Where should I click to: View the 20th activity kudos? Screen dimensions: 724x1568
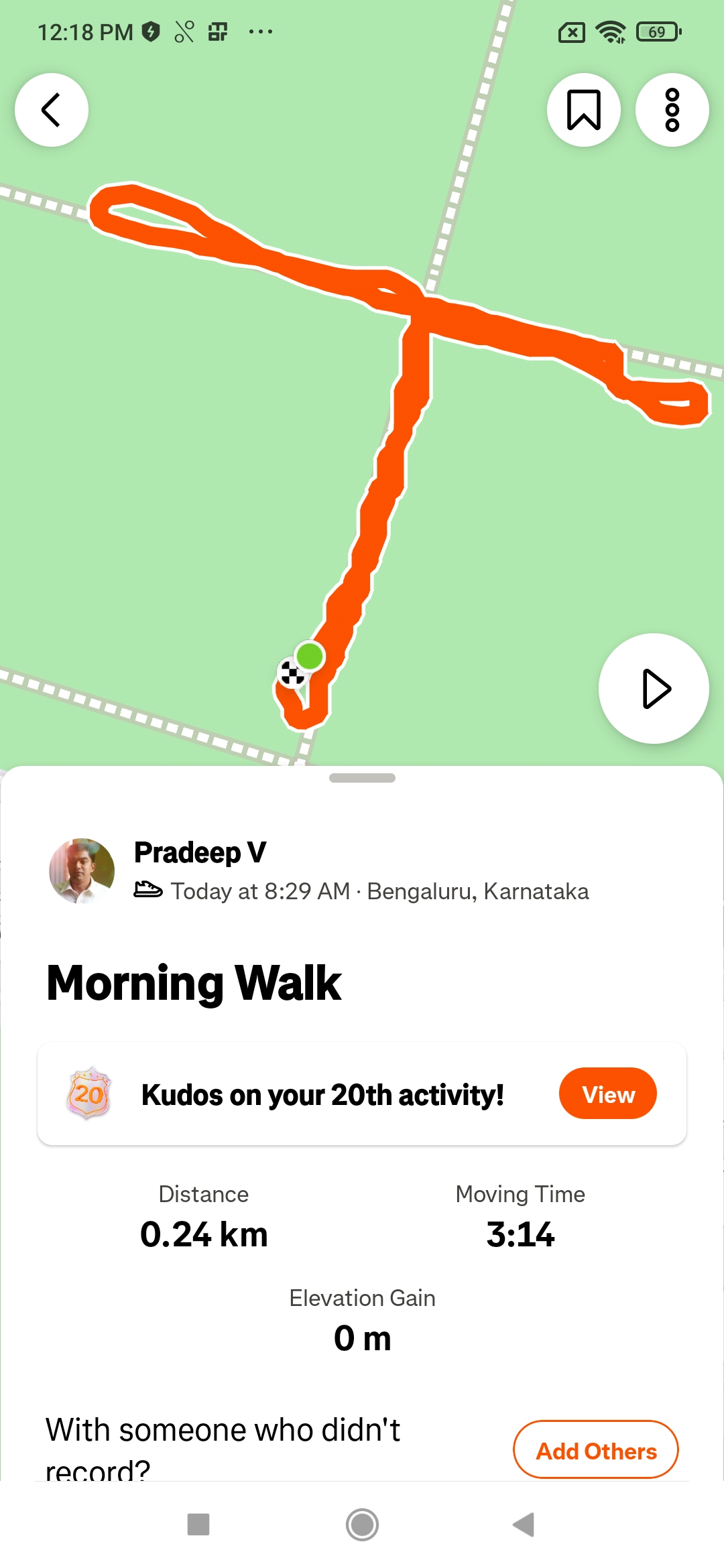607,1094
